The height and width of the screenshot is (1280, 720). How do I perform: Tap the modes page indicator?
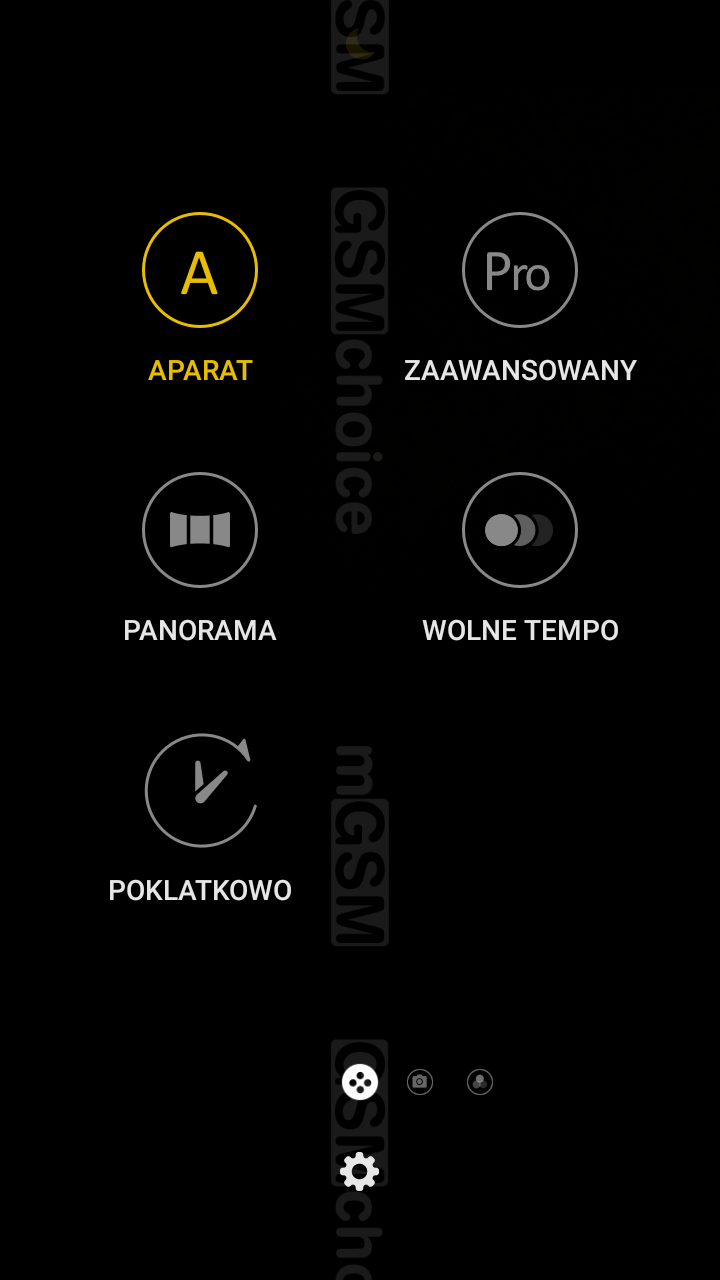click(360, 1082)
